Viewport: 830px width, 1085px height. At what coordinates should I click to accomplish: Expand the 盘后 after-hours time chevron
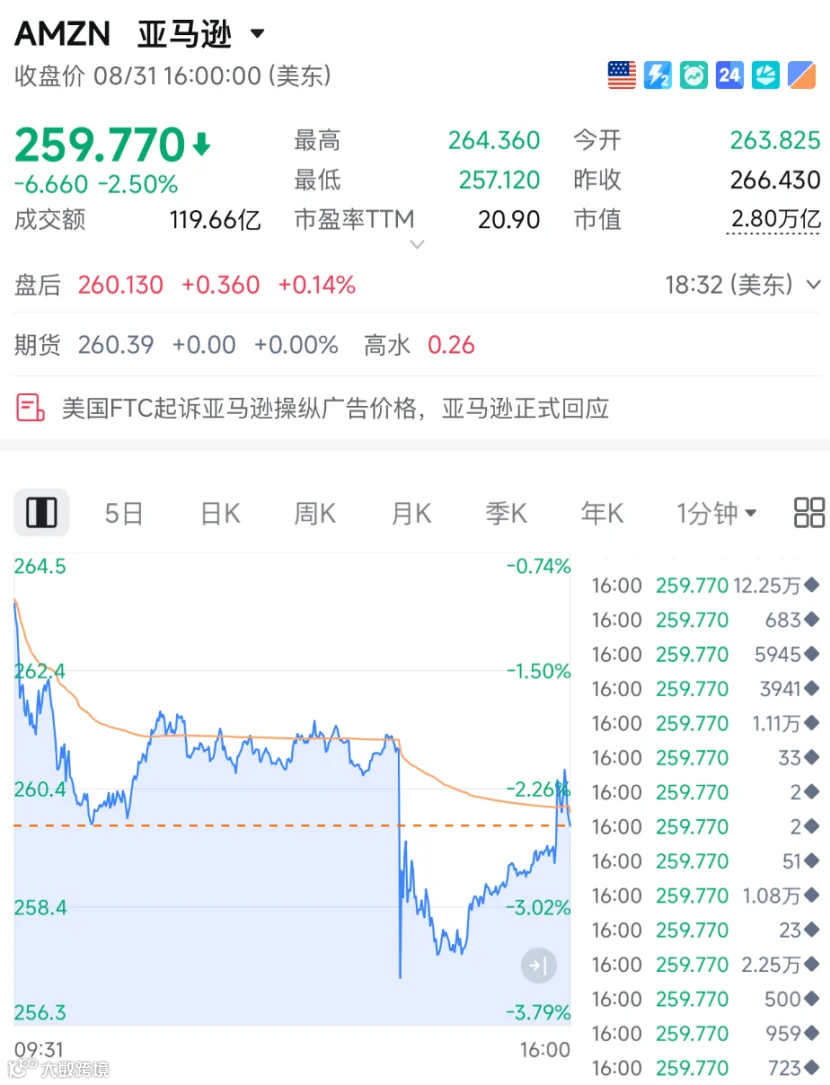tap(813, 284)
